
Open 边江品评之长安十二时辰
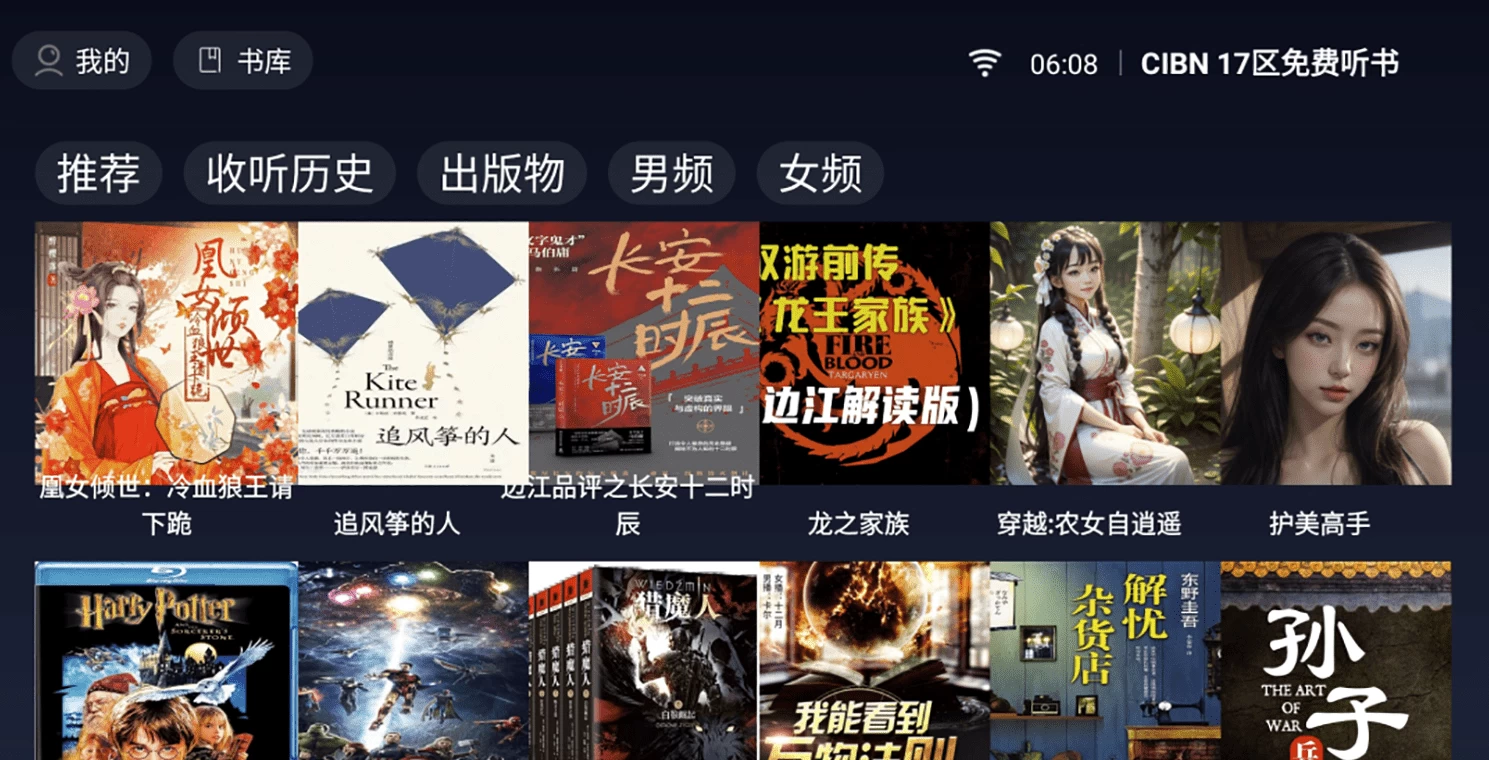click(644, 353)
